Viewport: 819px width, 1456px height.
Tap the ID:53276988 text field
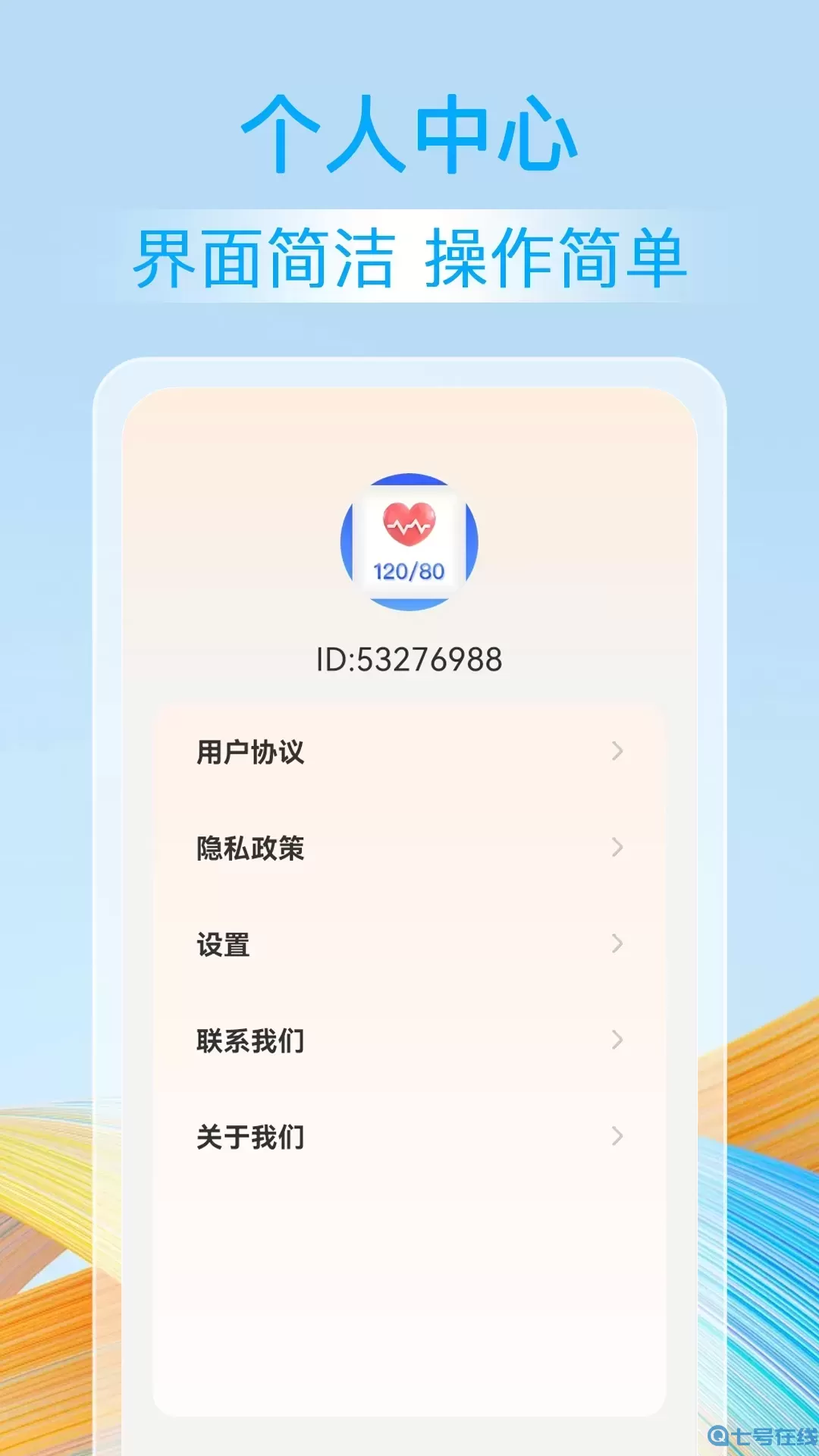[409, 660]
